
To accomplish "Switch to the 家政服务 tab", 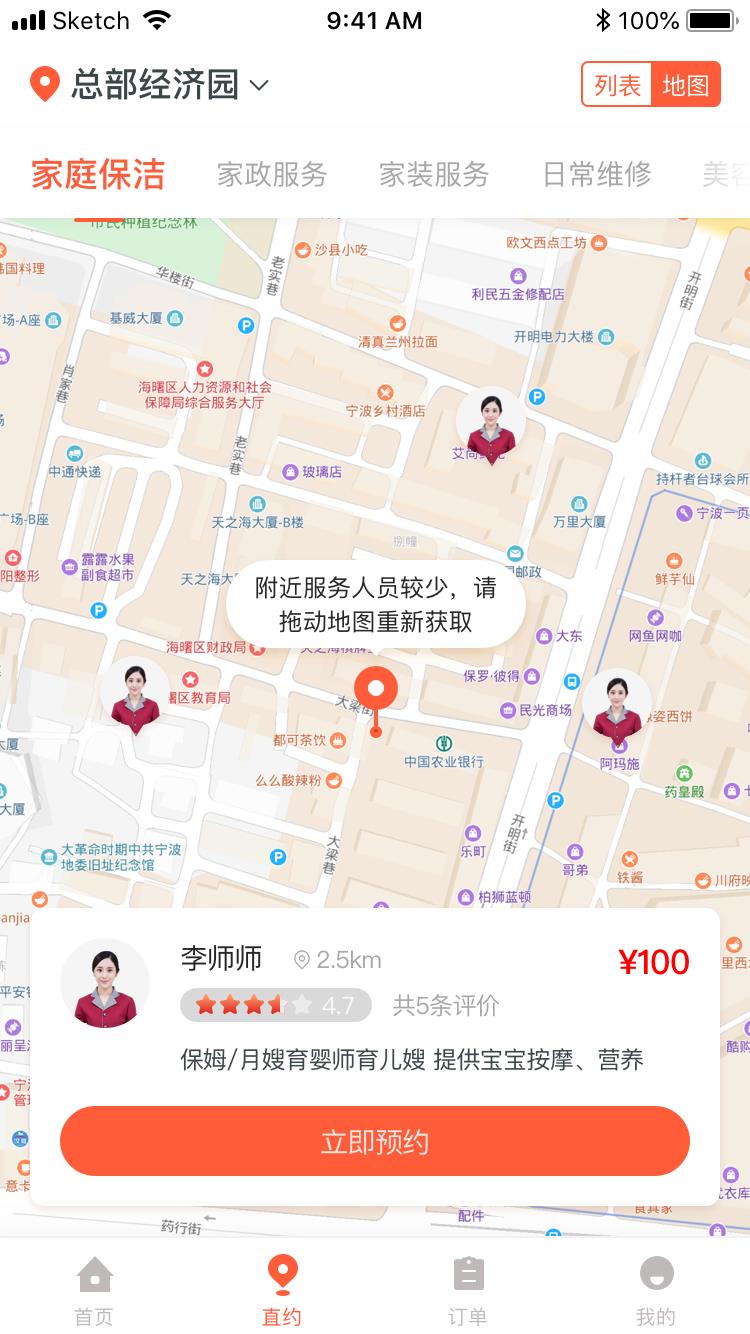I will pyautogui.click(x=272, y=174).
